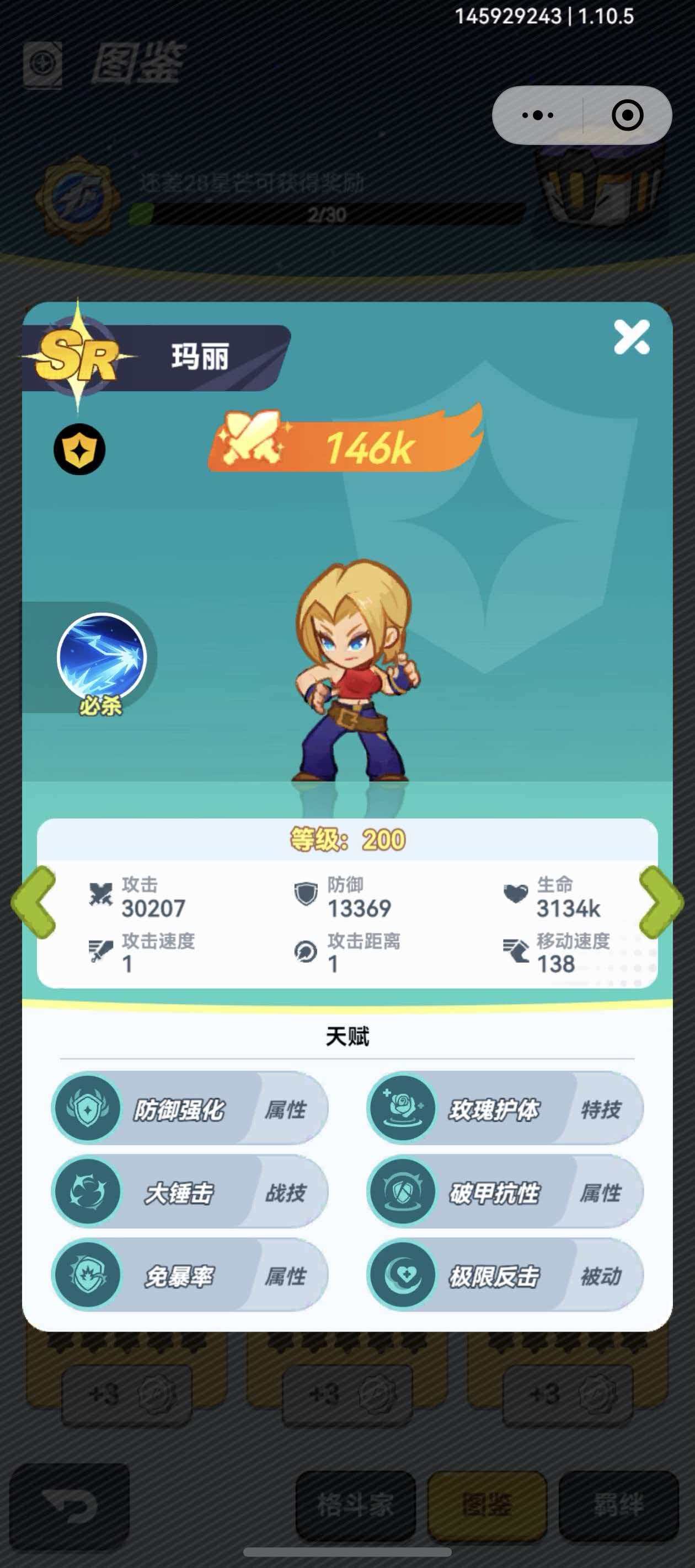The image size is (695, 1568).
Task: Open the mini program three-dot menu
Action: (x=538, y=115)
